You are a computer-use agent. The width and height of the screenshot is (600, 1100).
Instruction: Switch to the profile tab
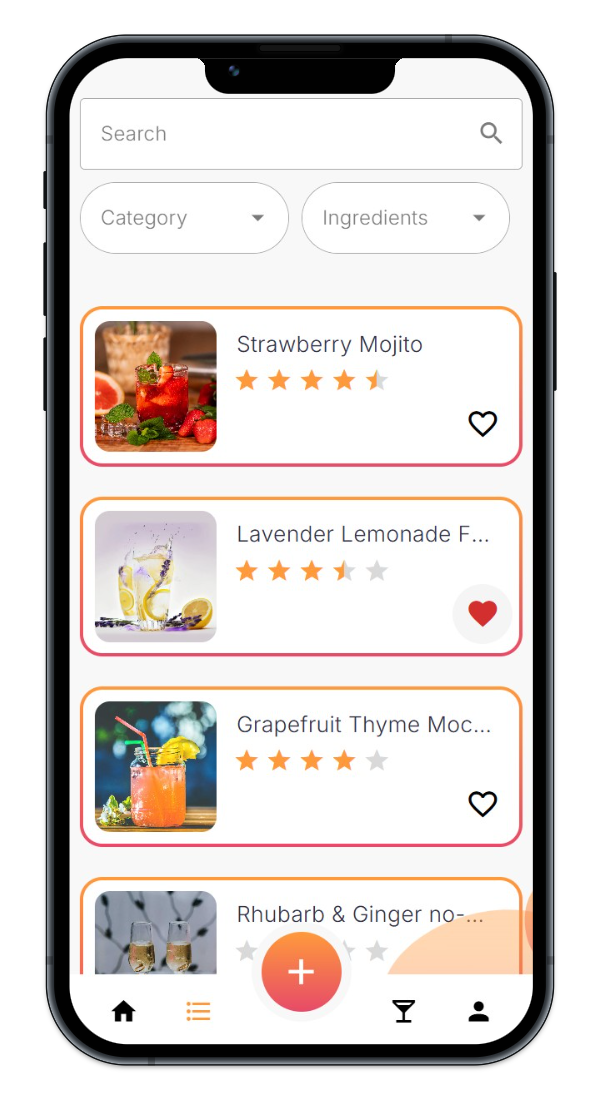click(479, 1012)
